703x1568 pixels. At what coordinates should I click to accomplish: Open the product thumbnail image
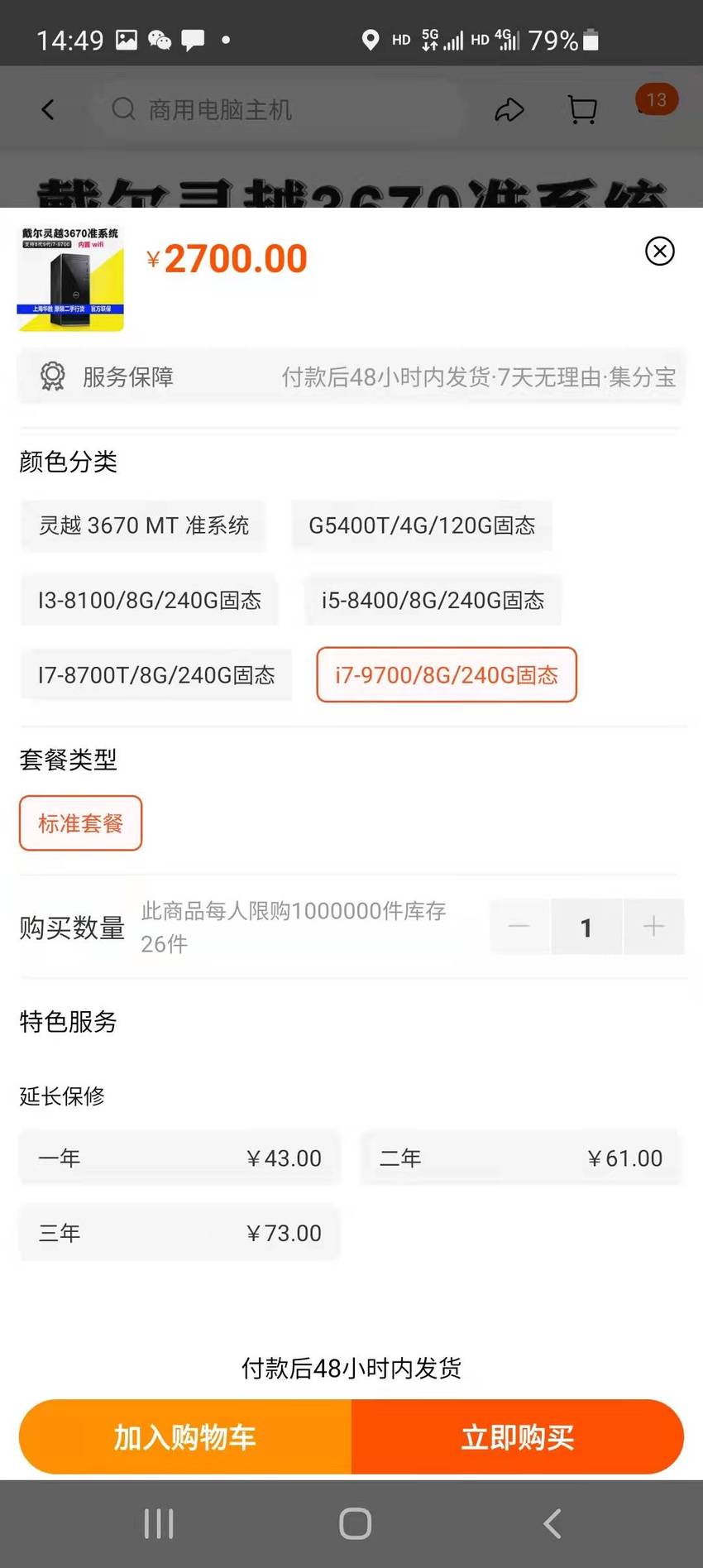(71, 278)
